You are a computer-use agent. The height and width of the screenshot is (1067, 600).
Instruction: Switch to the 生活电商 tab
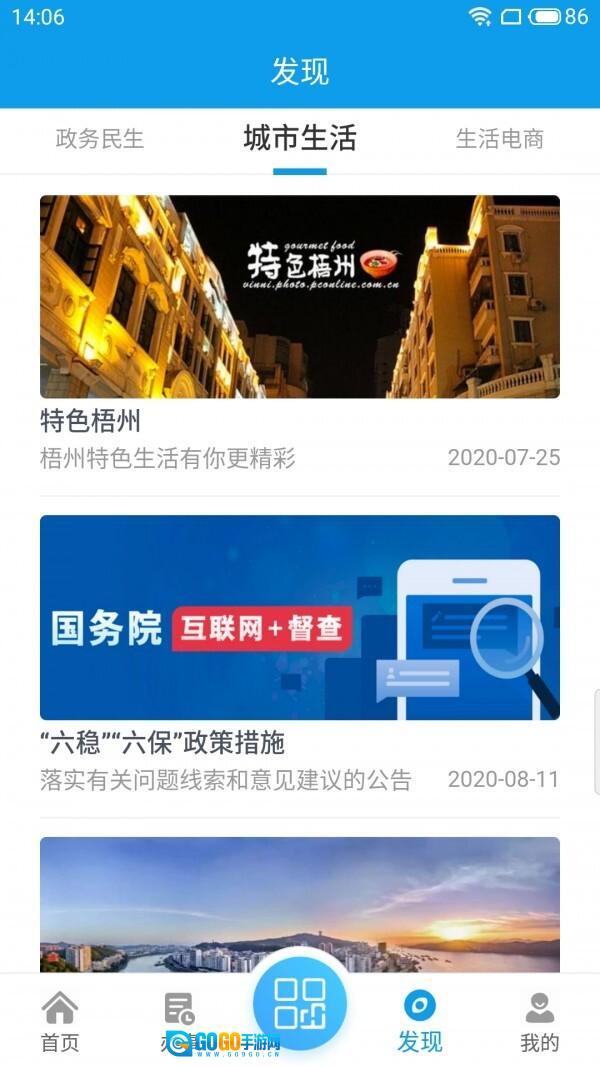coord(499,139)
